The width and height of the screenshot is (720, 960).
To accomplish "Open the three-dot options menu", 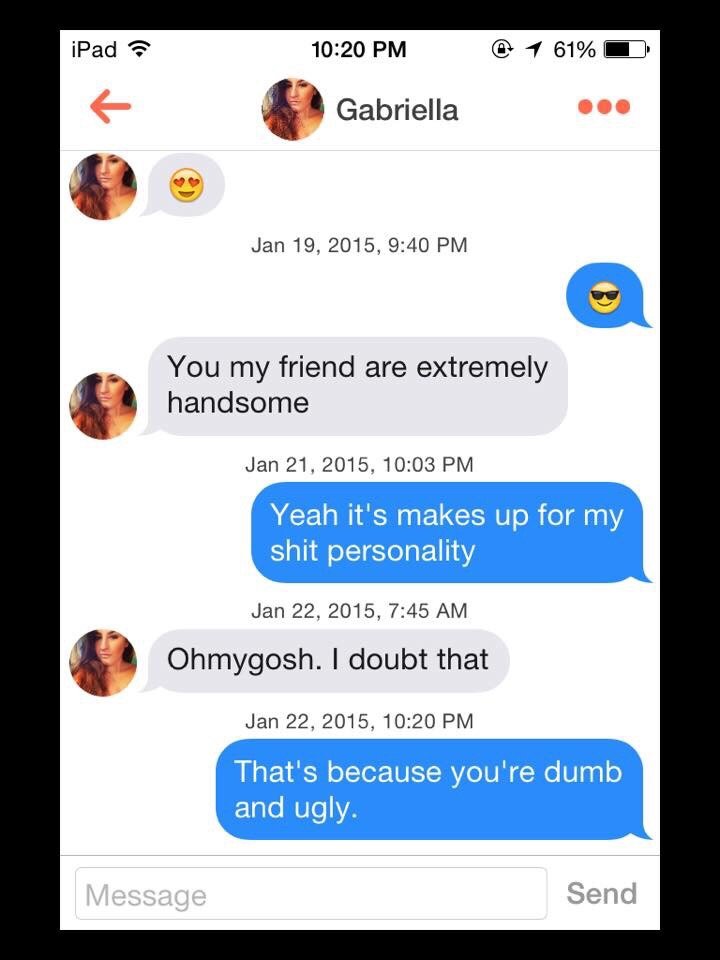I will [604, 107].
